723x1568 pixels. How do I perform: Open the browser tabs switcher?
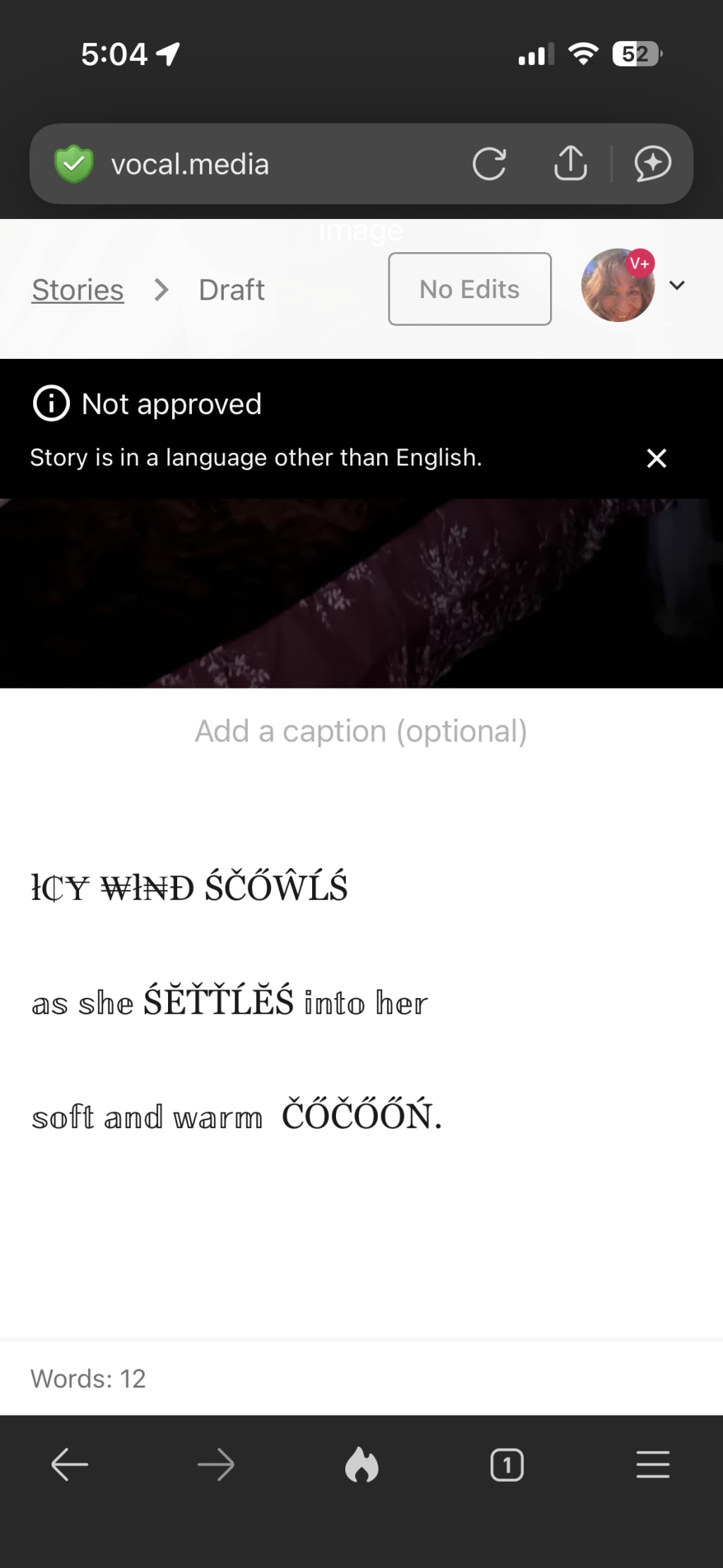point(507,1464)
